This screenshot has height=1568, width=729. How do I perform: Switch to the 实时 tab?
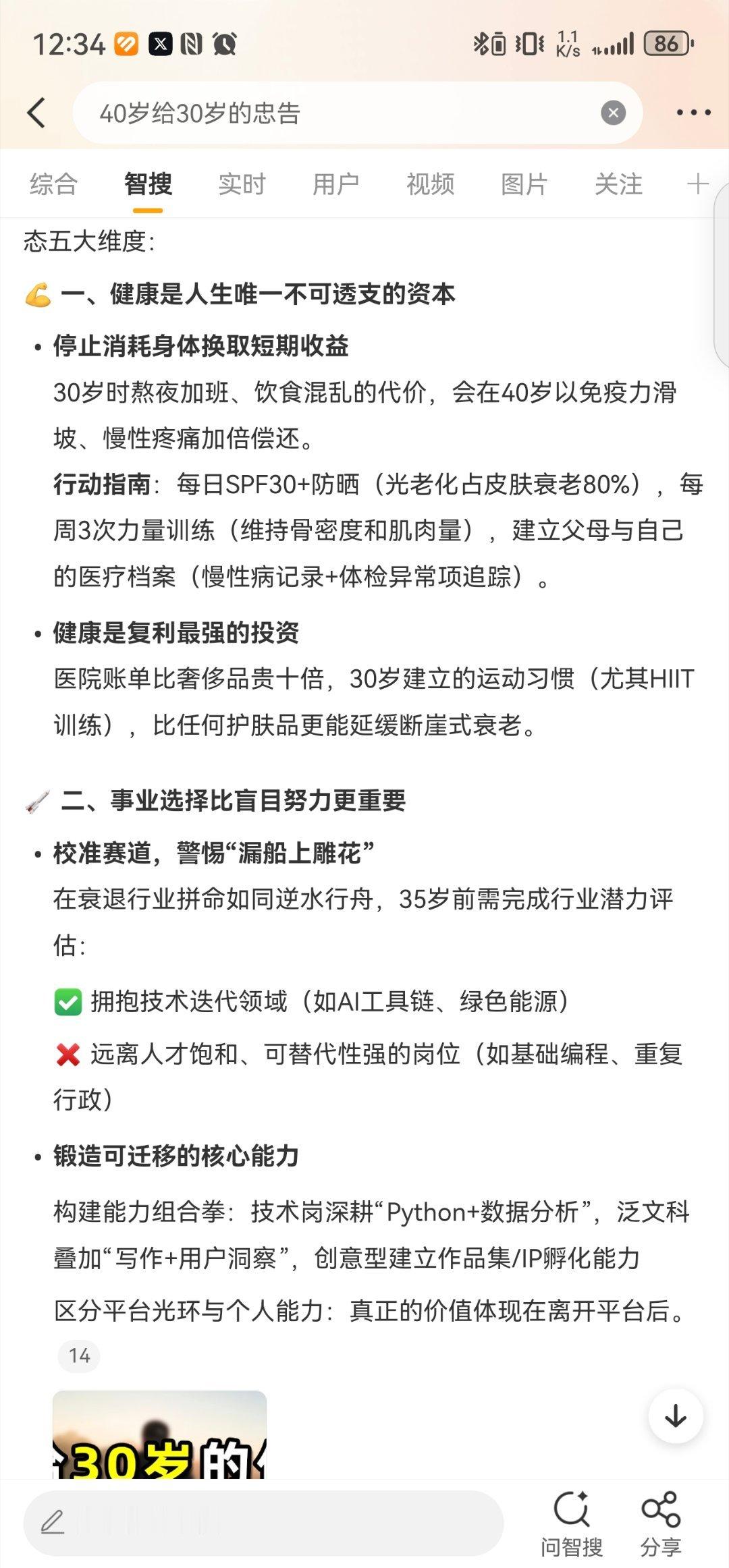pos(242,184)
